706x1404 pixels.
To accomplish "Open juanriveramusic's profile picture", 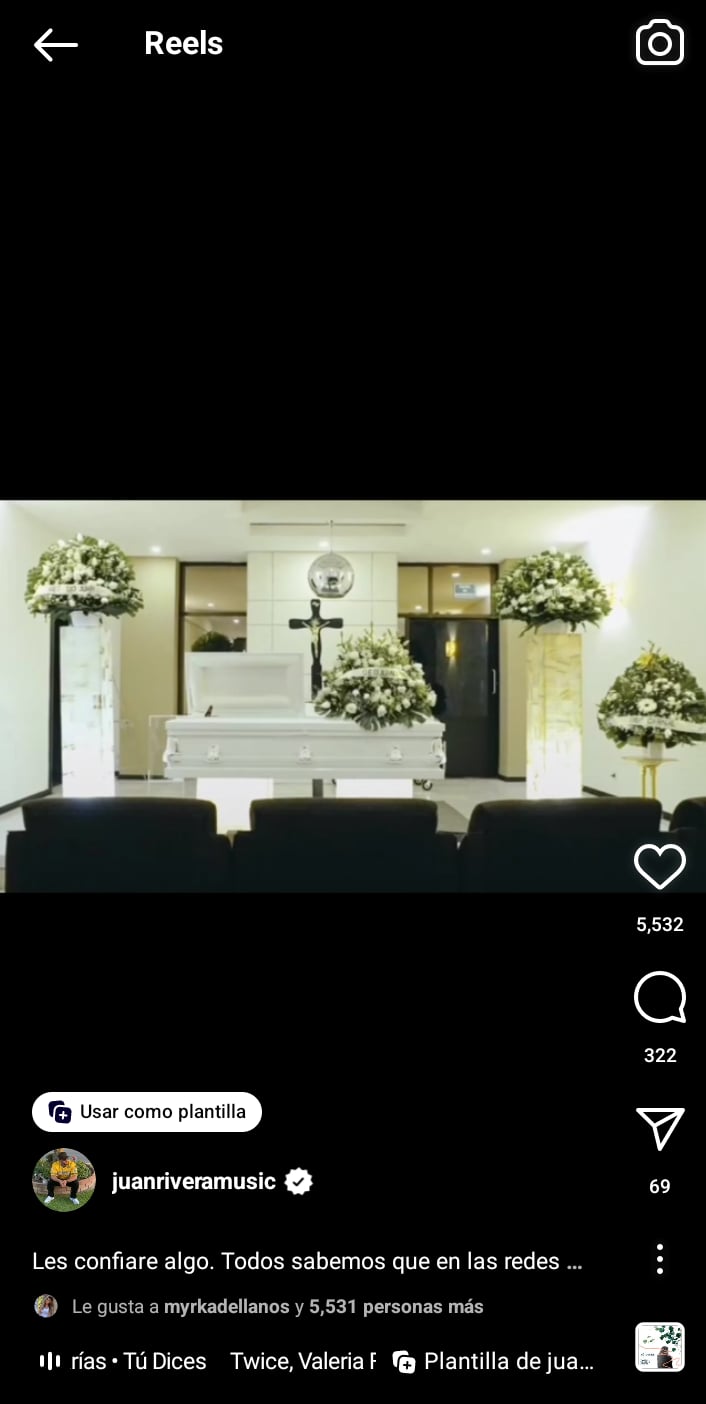I will point(64,1181).
